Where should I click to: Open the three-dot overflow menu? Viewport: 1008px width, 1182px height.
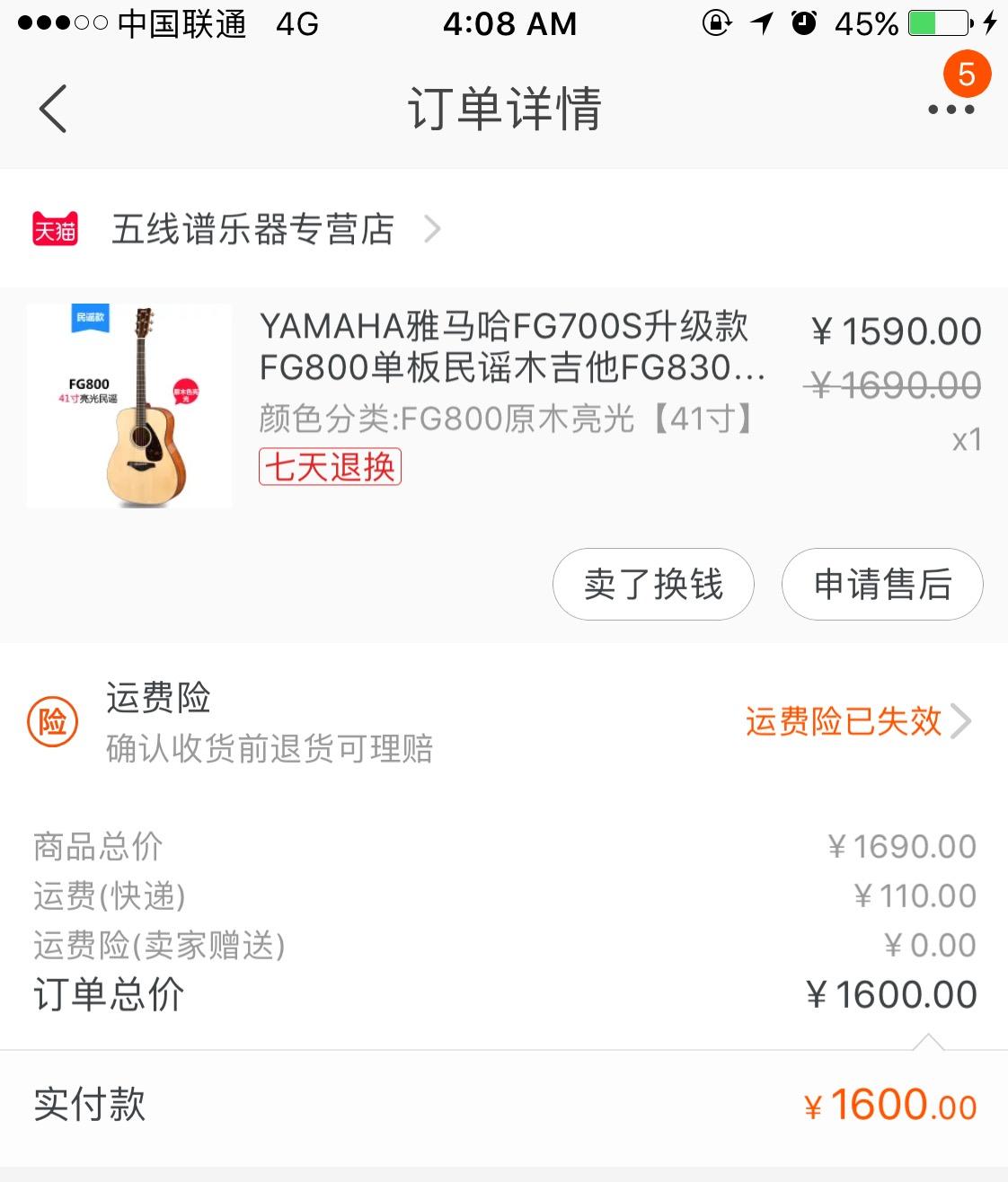pos(951,110)
